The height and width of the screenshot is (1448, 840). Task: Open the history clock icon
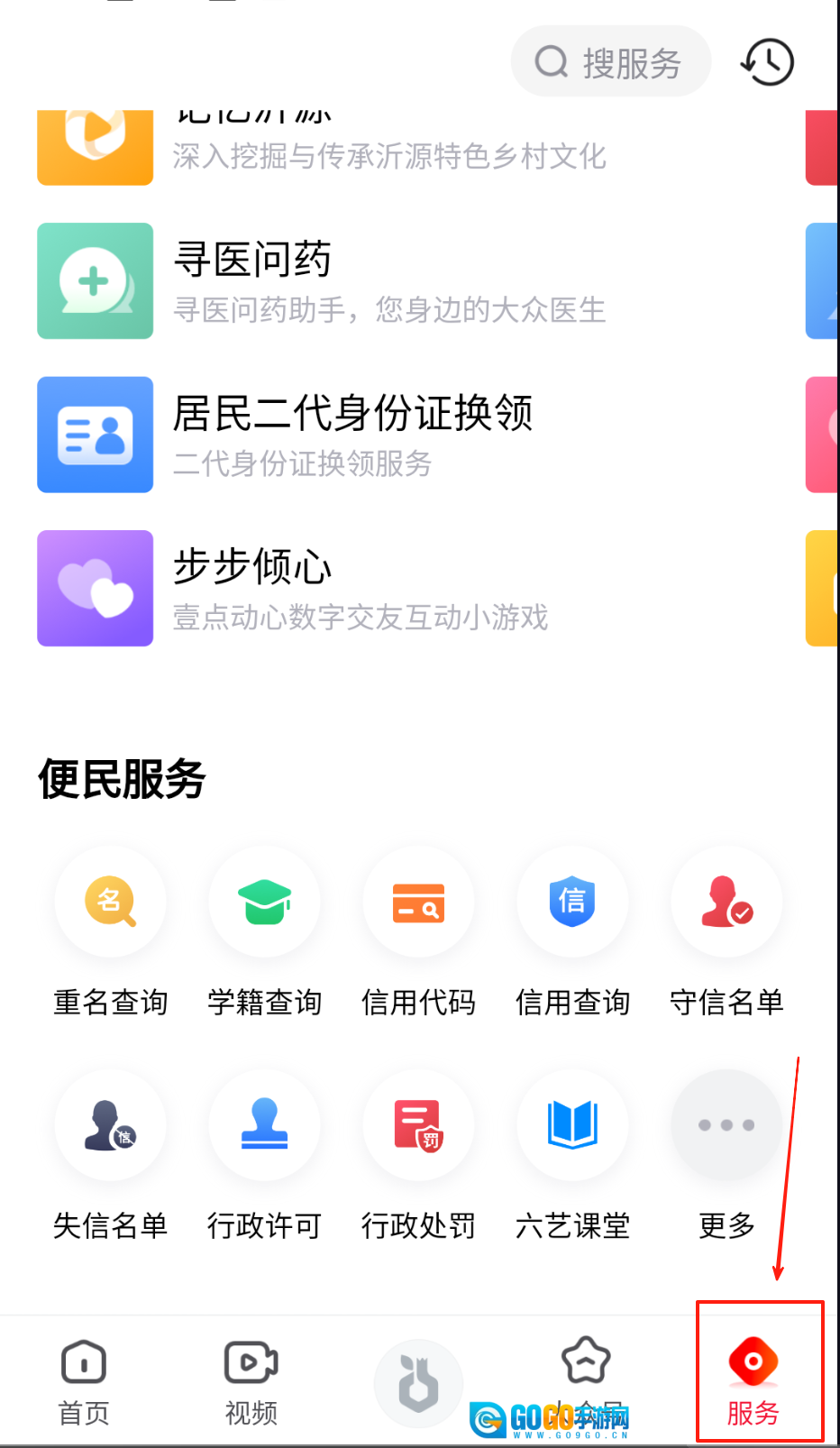click(768, 62)
